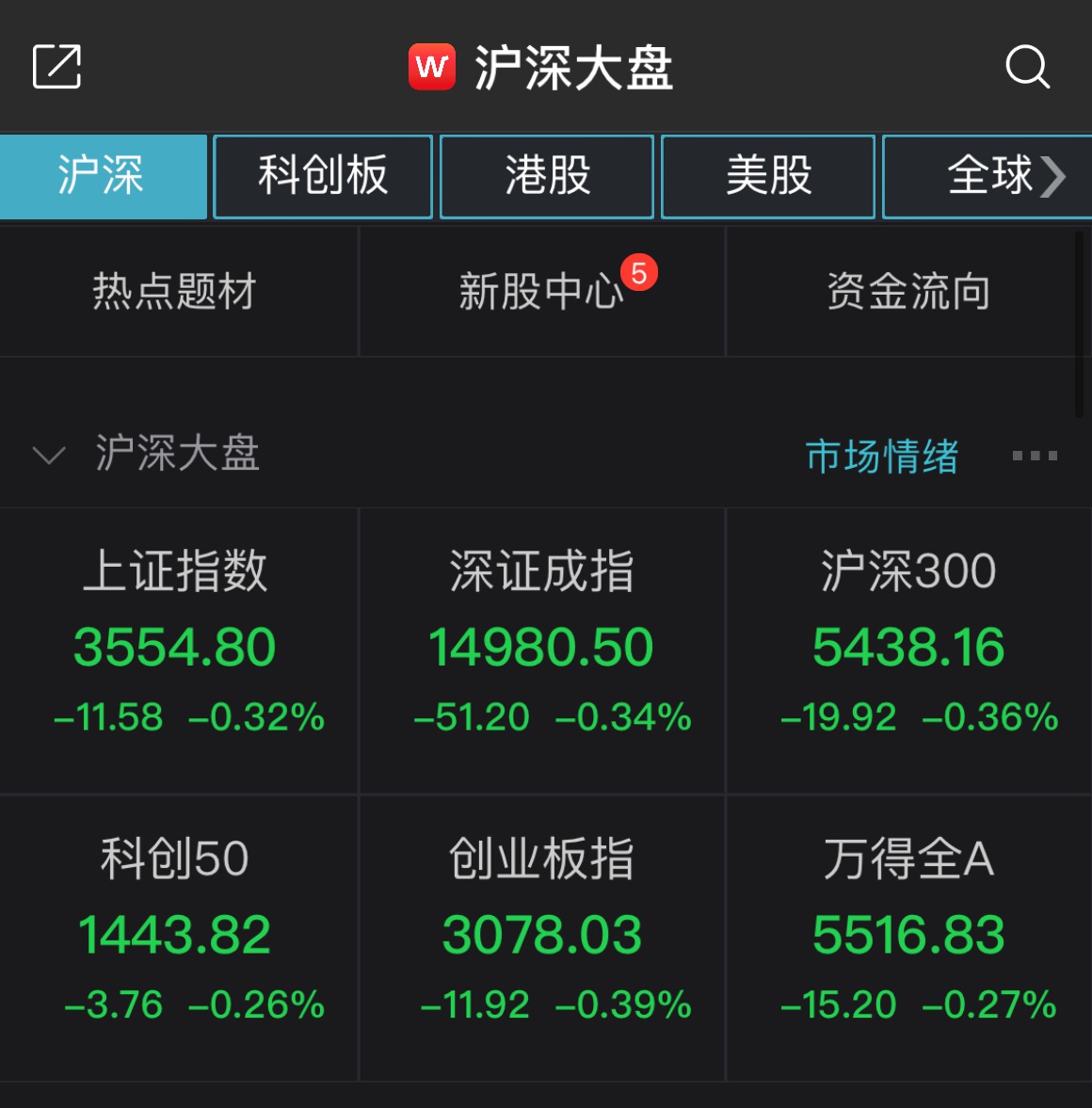Open the search magnifier
This screenshot has width=1092, height=1108.
pos(1027,67)
